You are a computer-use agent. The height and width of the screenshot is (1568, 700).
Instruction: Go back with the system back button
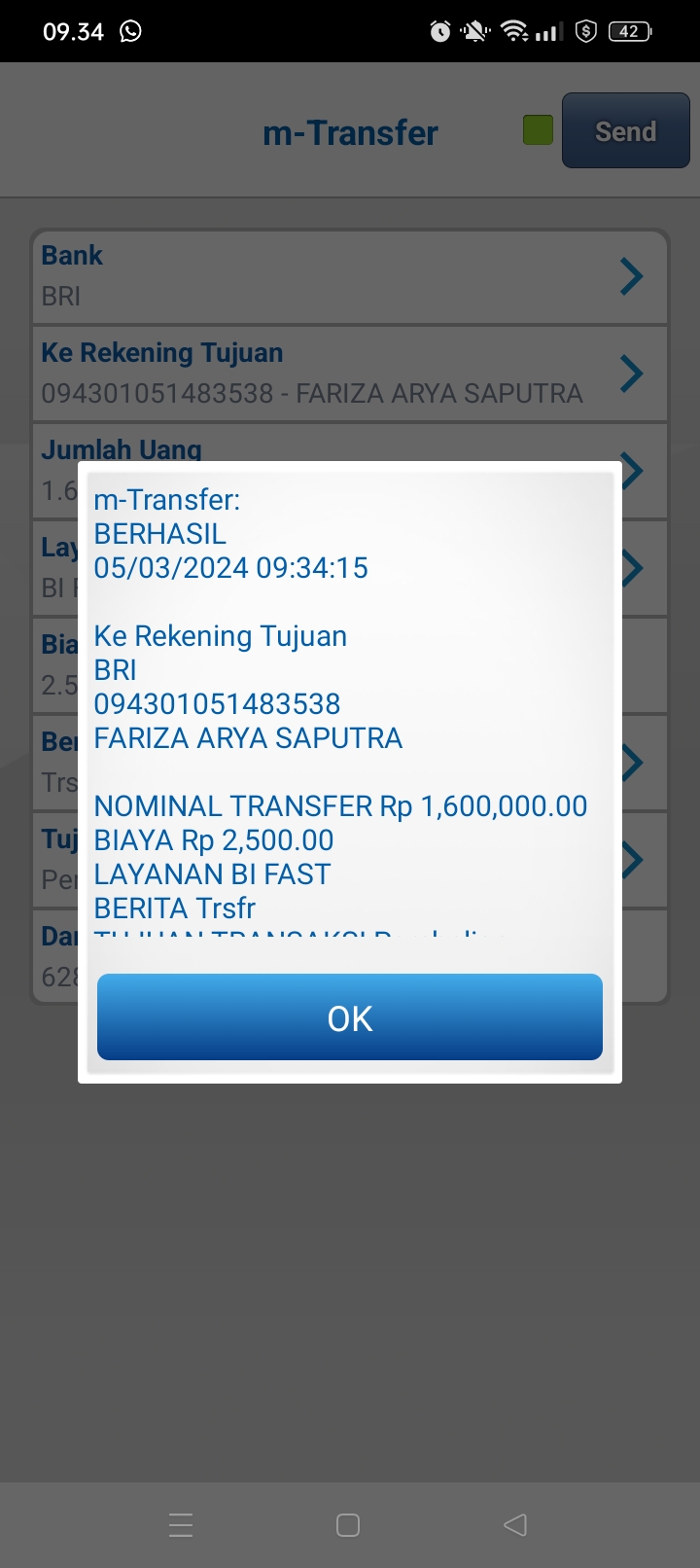(515, 1524)
